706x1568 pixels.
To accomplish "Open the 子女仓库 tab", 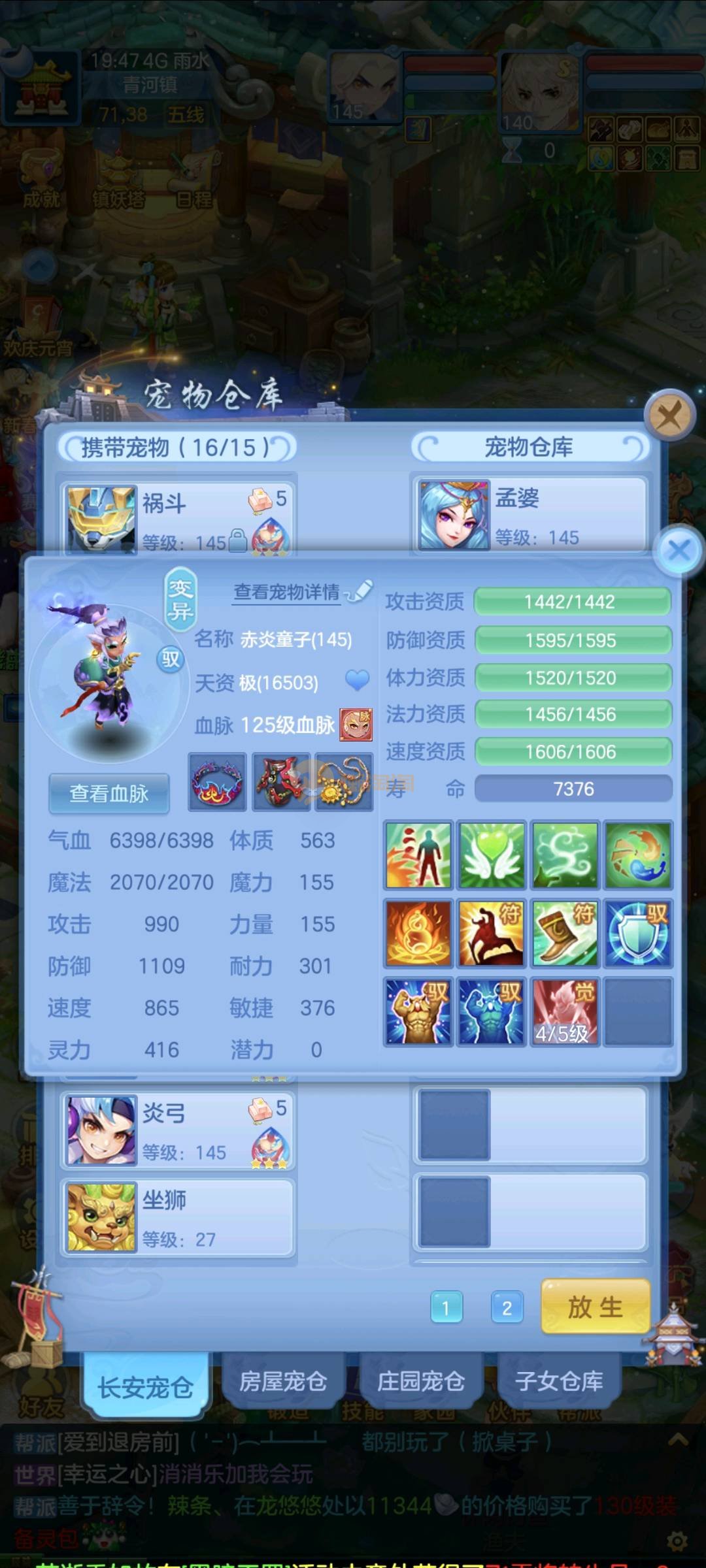I will point(559,1381).
